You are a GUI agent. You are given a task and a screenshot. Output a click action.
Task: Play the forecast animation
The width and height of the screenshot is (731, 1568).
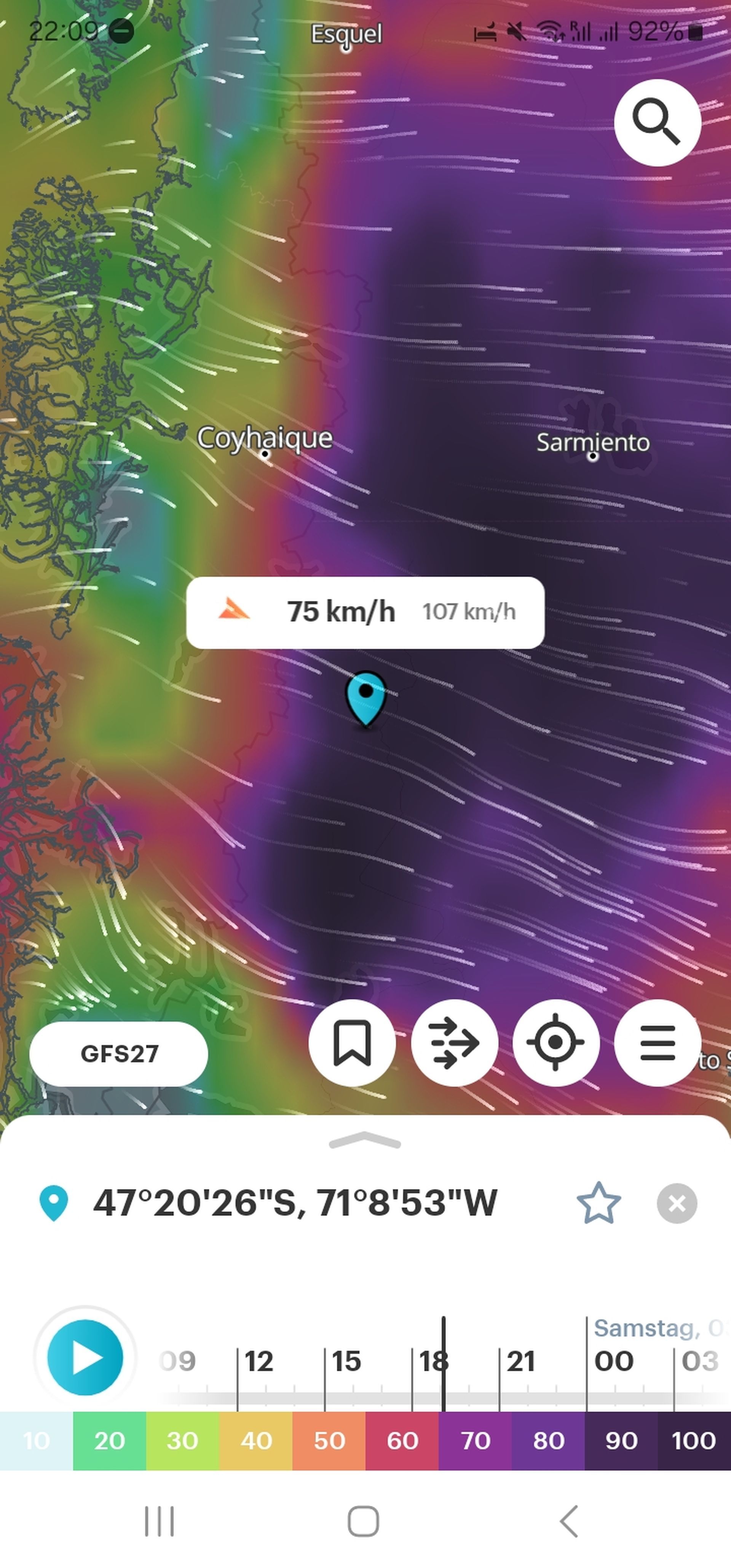[x=85, y=1357]
